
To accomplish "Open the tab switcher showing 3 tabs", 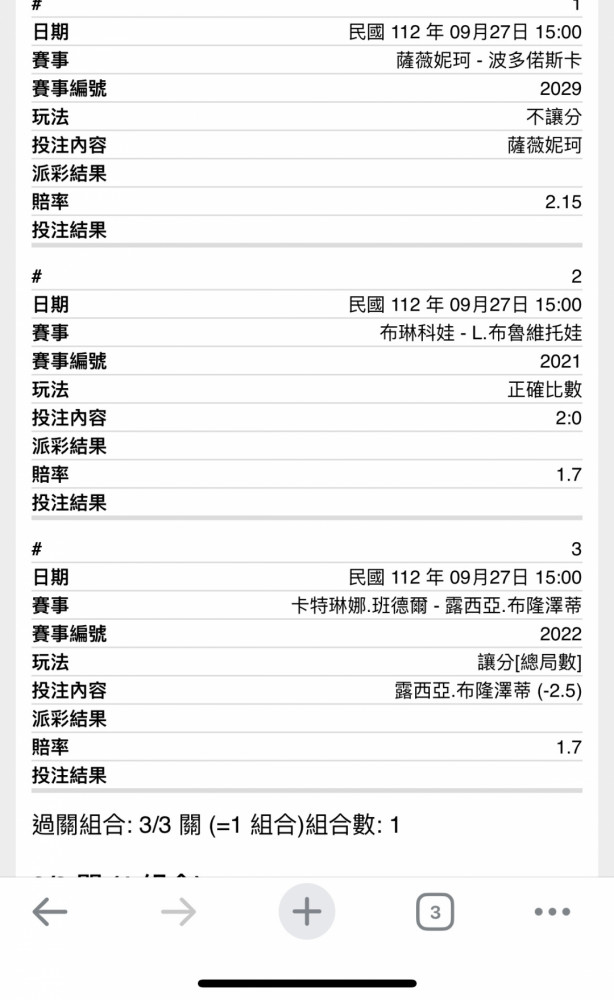I will [x=435, y=912].
